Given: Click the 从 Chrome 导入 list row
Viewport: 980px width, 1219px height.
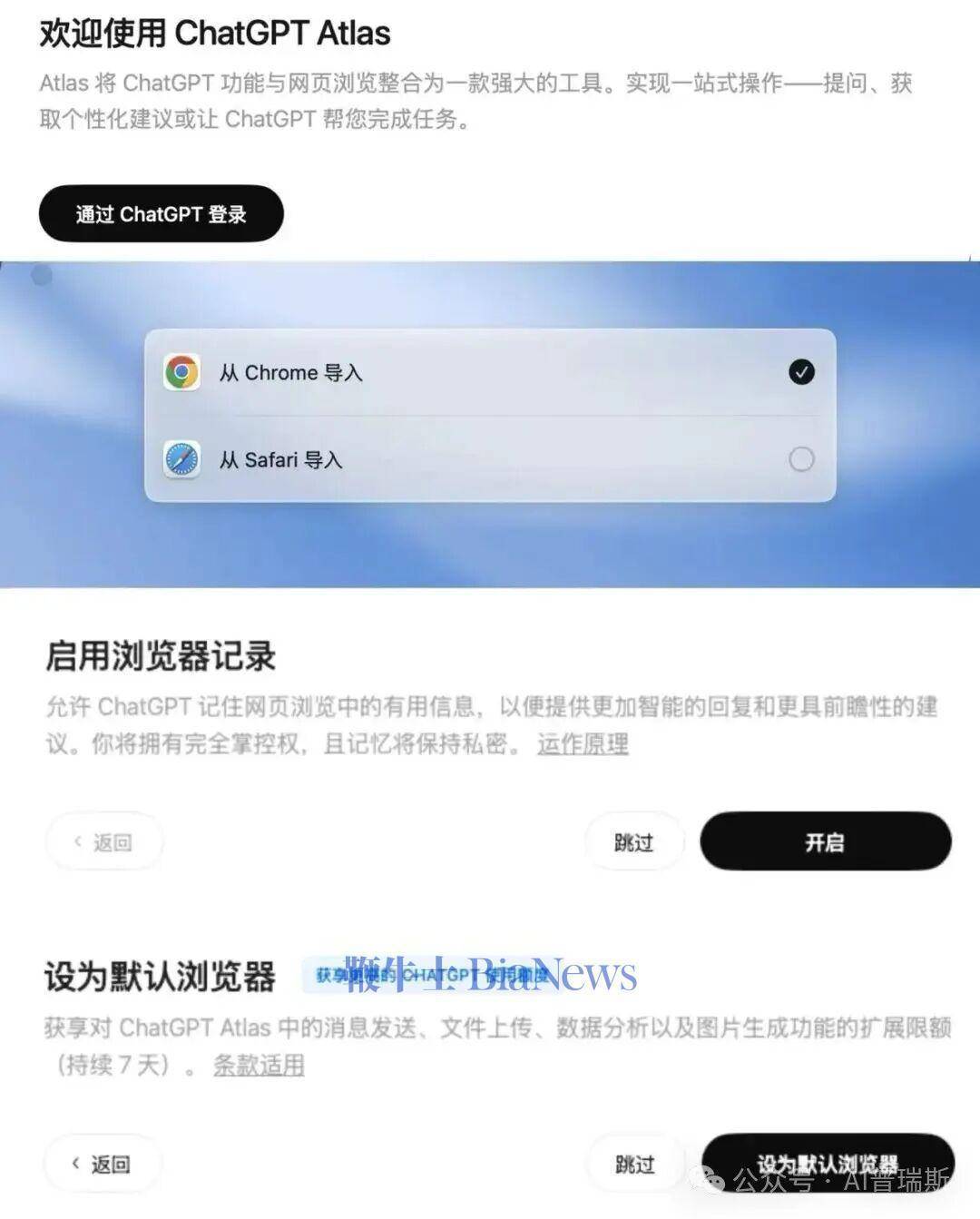Looking at the screenshot, I should 490,371.
